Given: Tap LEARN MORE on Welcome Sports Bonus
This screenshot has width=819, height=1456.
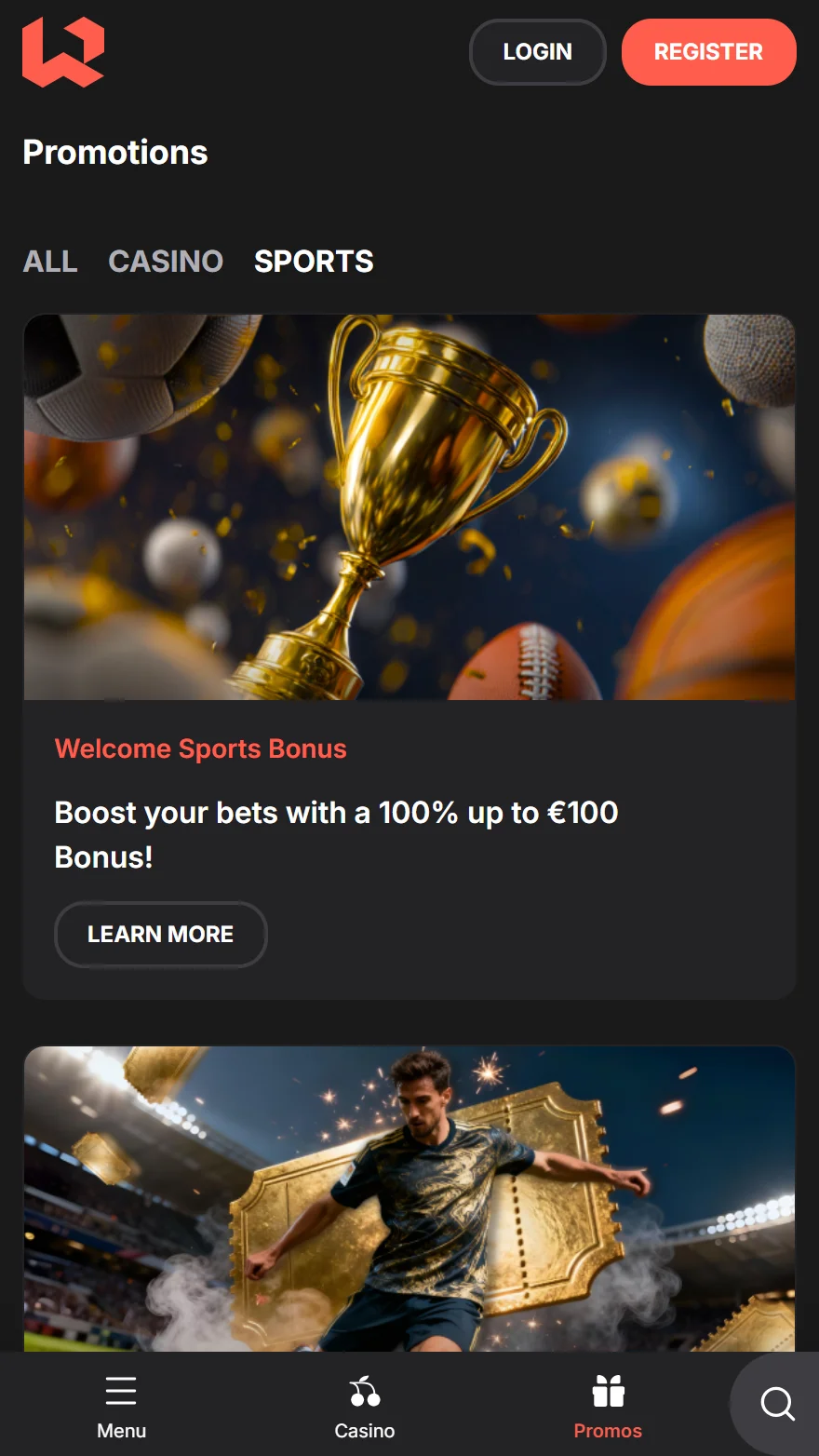Looking at the screenshot, I should 161,934.
